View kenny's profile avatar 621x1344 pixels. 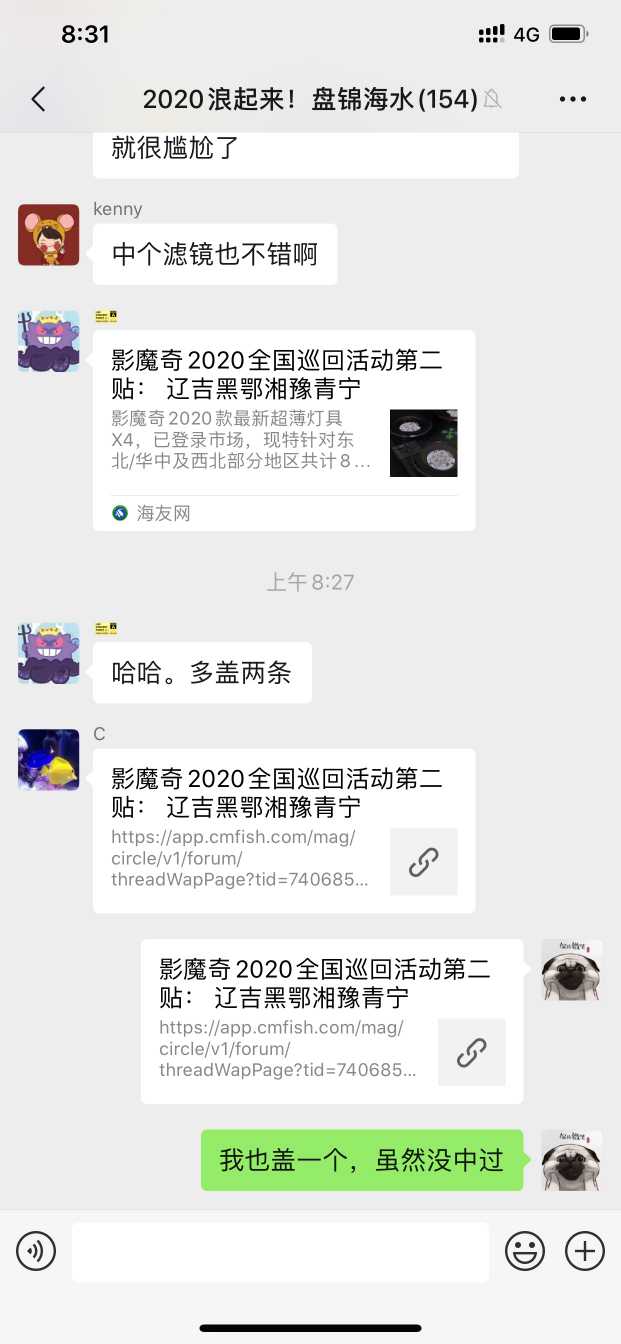48,235
